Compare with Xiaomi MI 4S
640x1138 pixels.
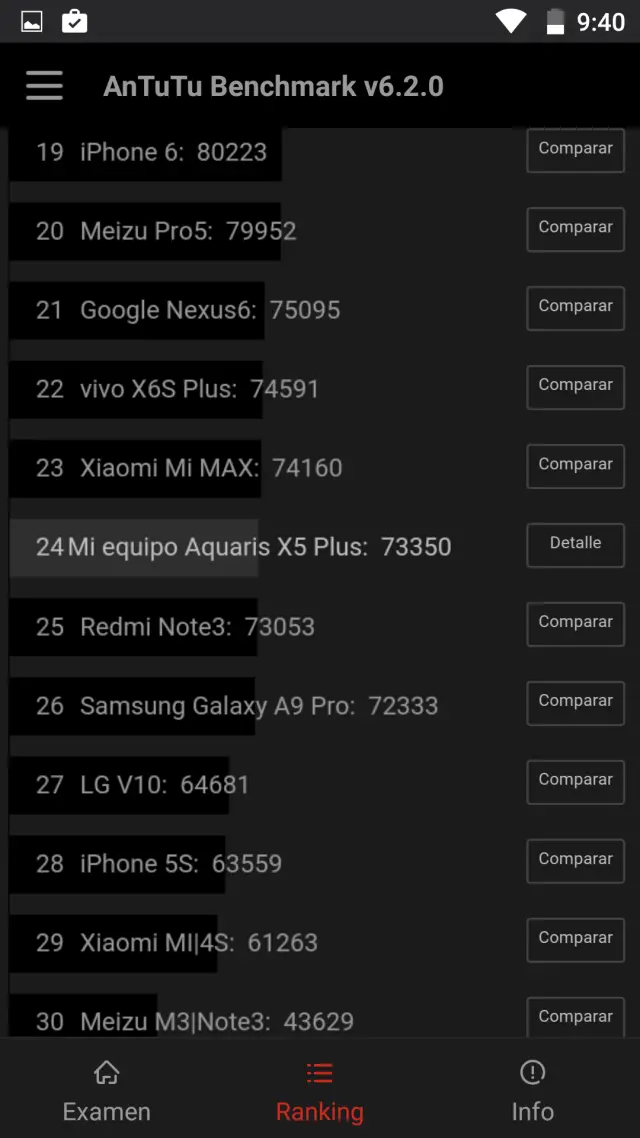[x=575, y=940]
